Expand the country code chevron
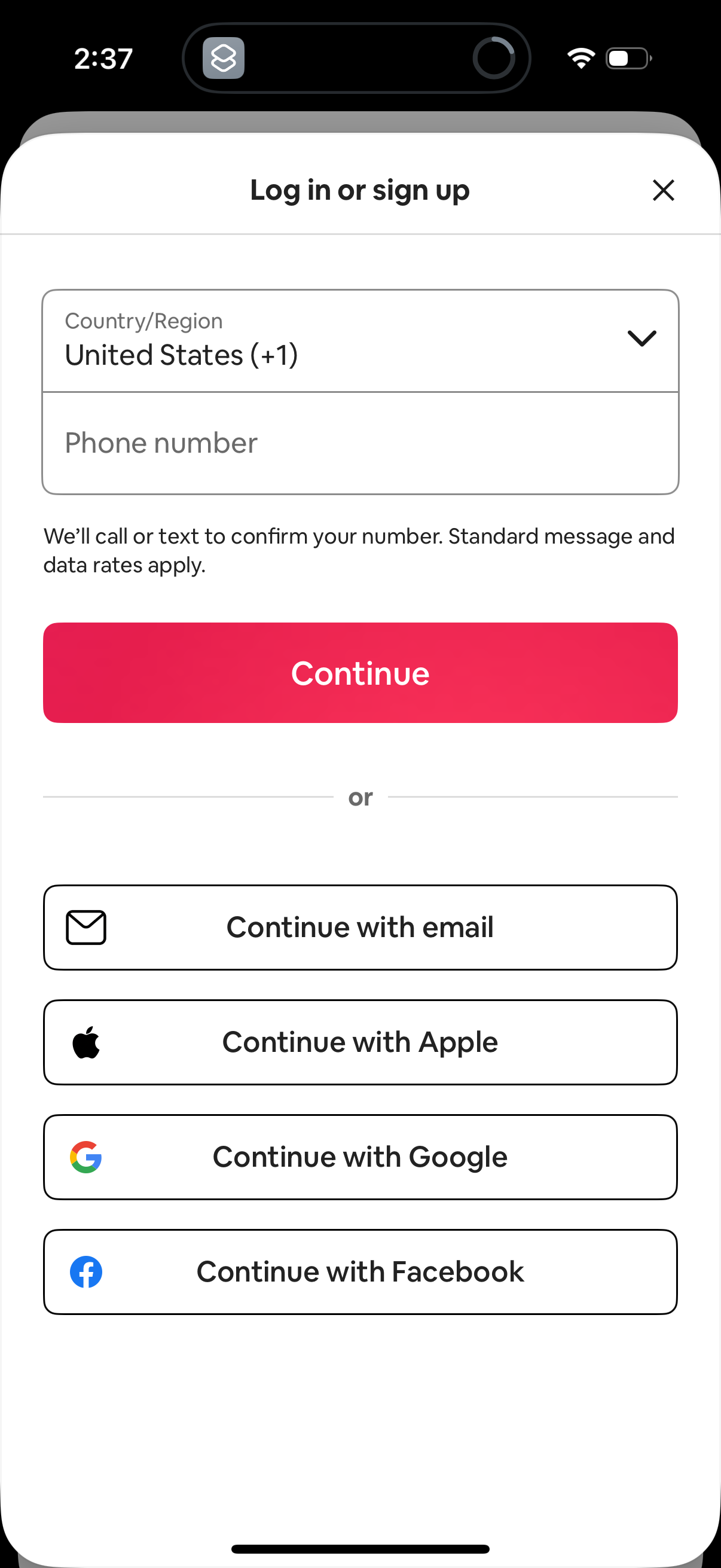Screen dimensions: 721x1568 (x=641, y=339)
